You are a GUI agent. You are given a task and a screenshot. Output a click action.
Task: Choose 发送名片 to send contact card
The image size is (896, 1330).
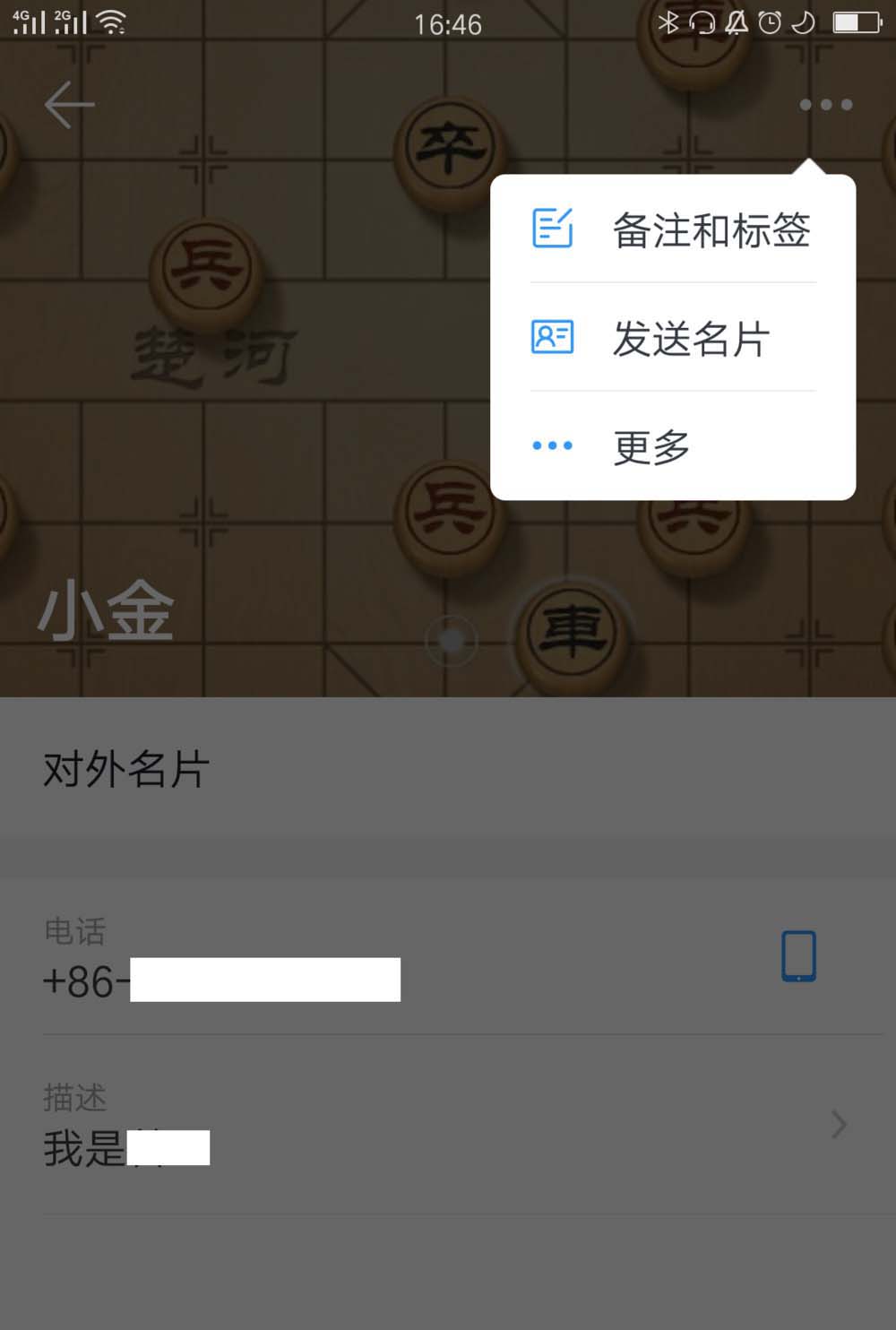(x=672, y=338)
